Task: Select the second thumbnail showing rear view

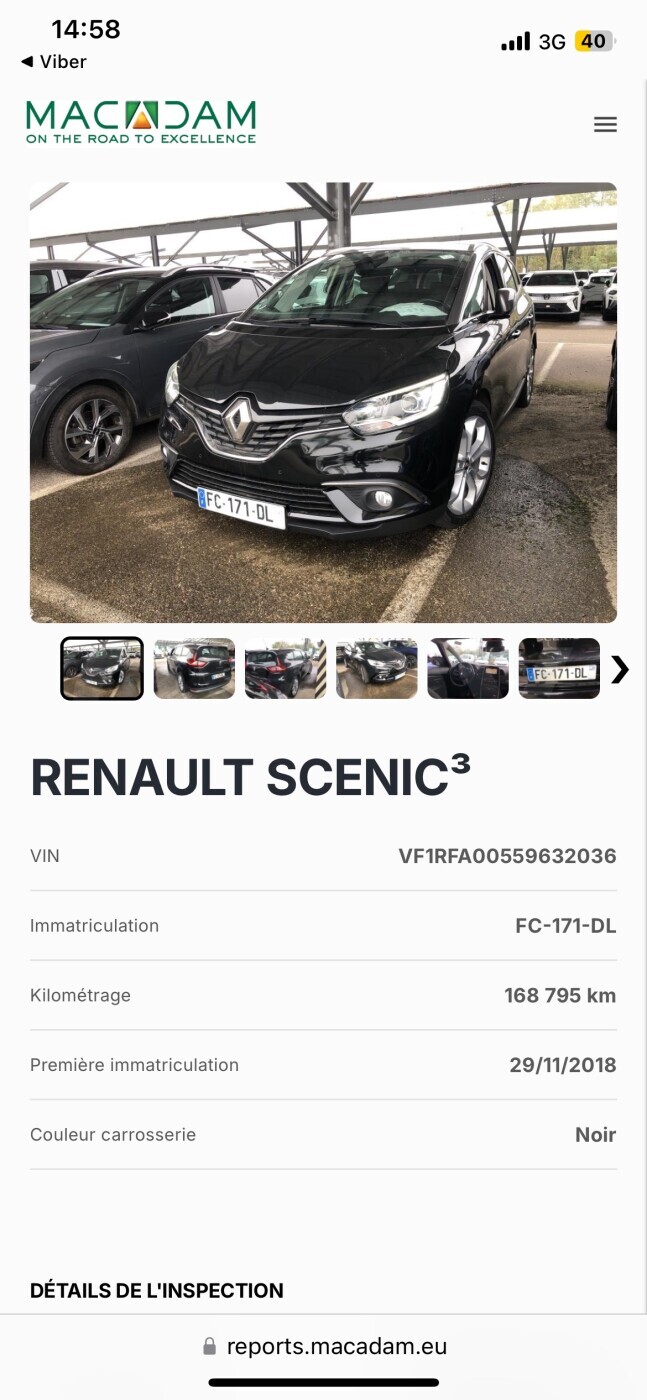Action: click(194, 668)
